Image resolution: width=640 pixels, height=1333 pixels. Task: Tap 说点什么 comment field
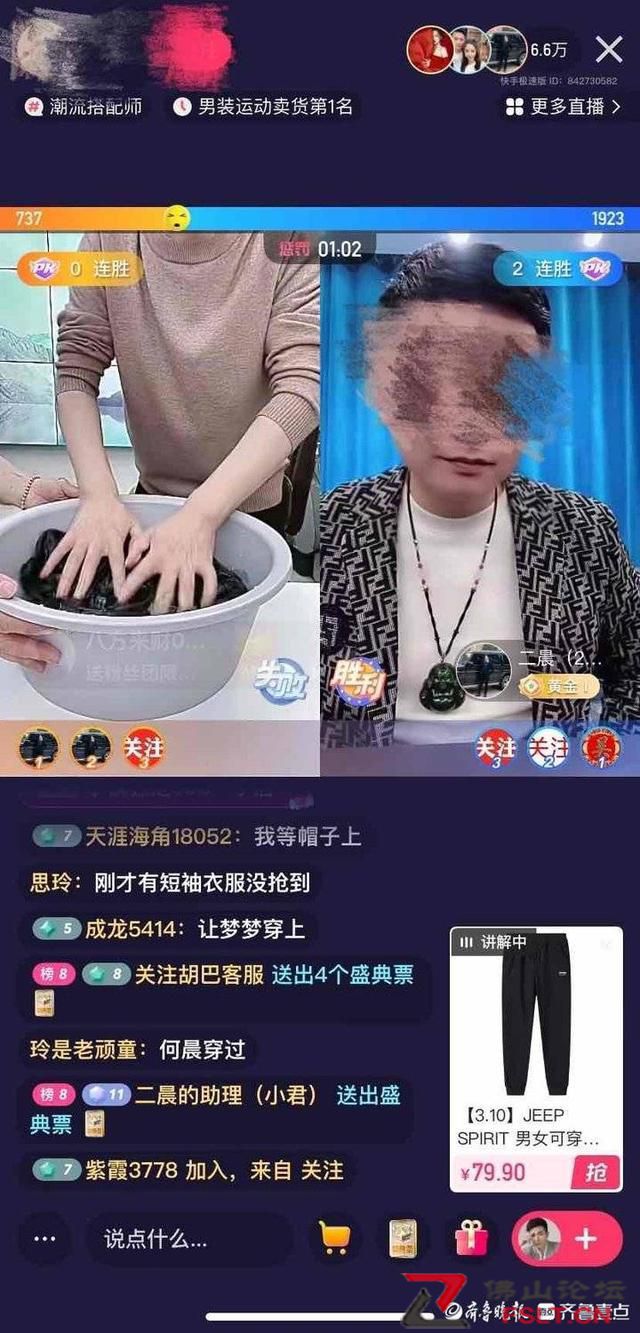click(x=190, y=1239)
